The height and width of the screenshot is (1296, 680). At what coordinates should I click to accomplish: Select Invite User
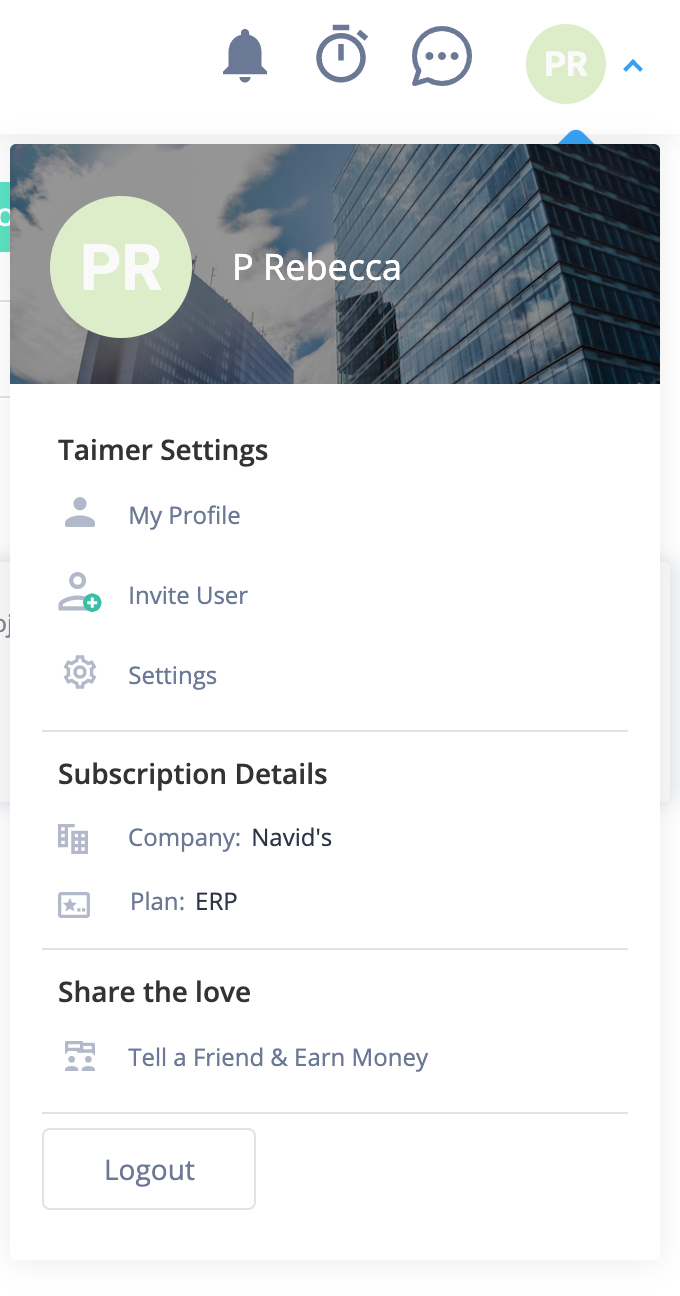pyautogui.click(x=187, y=596)
